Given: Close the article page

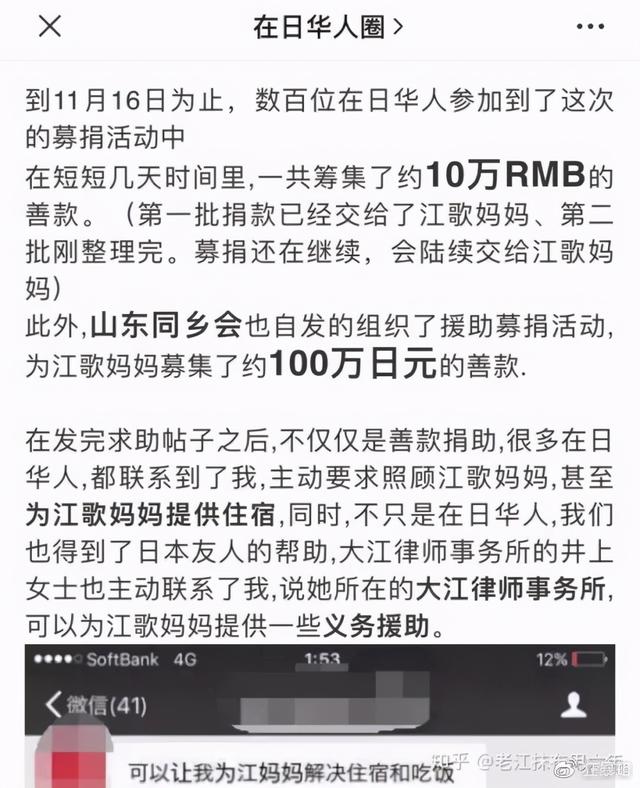Looking at the screenshot, I should point(49,27).
